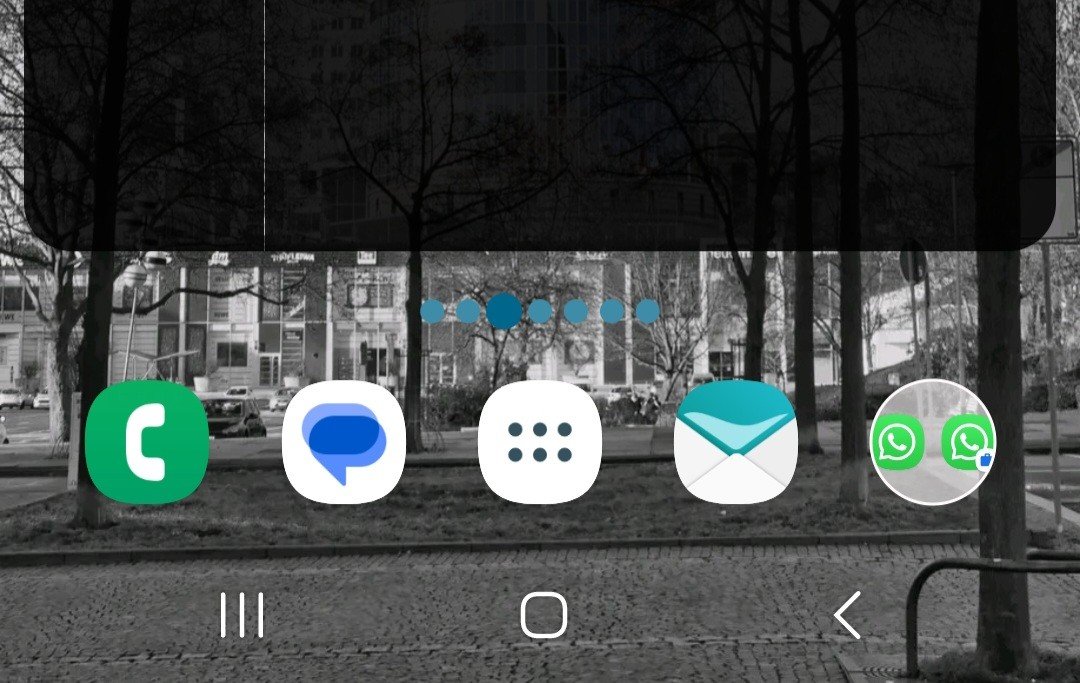The image size is (1080, 683).
Task: Show recent apps
Action: (242, 615)
